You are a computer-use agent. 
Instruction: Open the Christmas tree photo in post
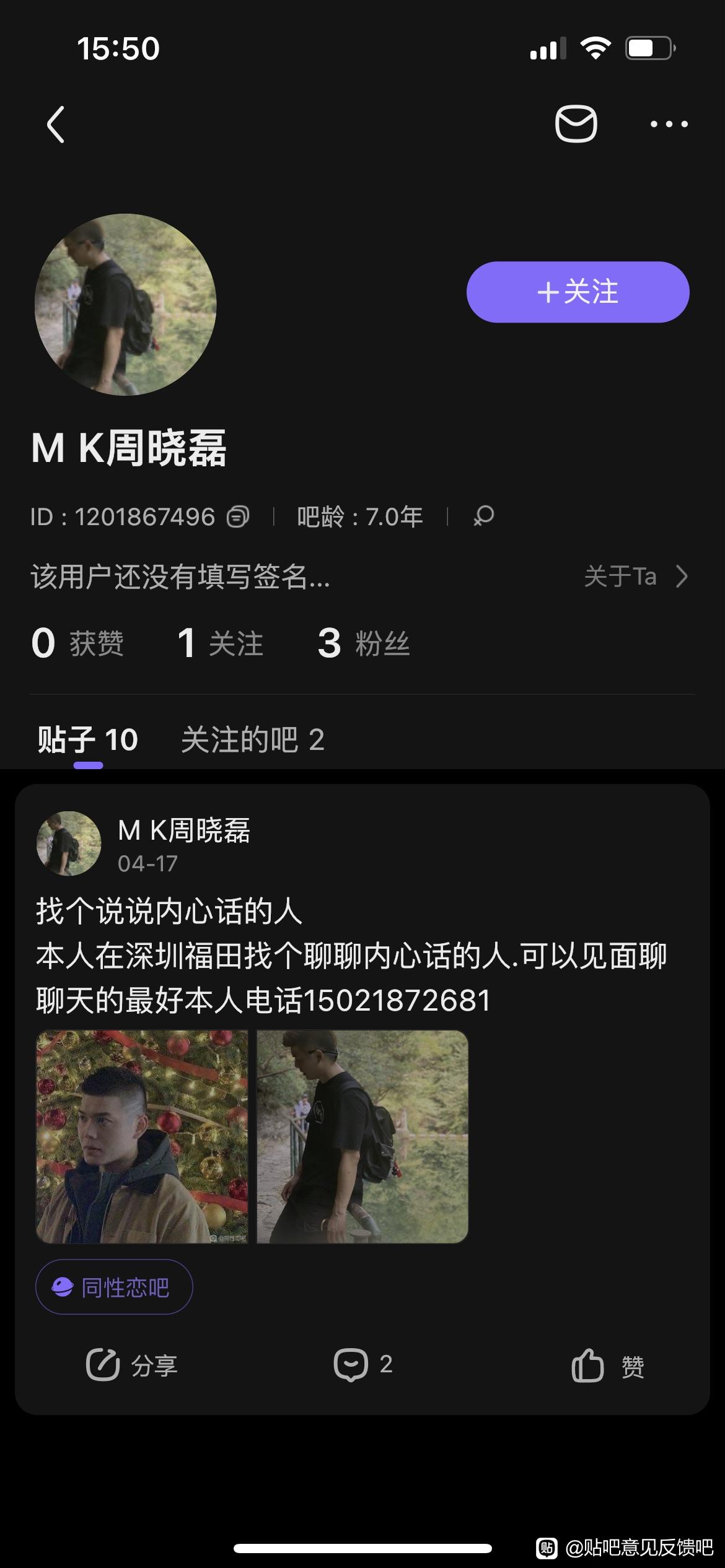pos(142,1136)
